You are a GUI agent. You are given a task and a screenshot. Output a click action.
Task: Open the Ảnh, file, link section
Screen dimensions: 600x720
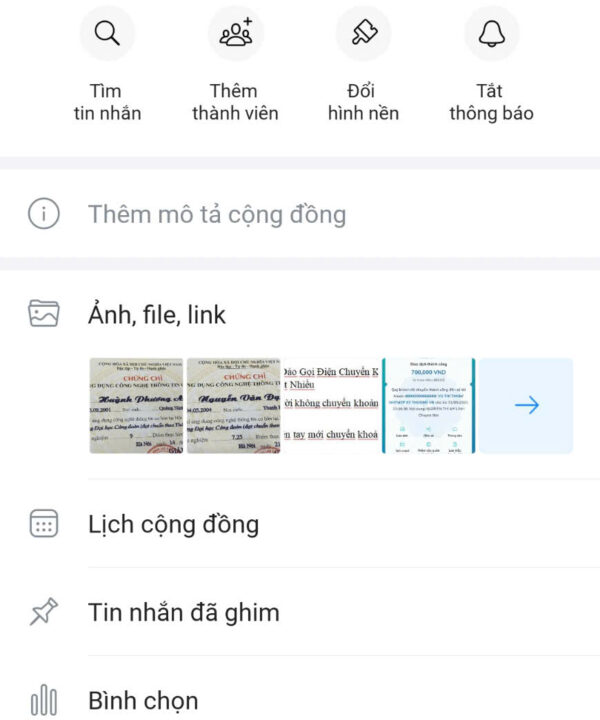click(157, 315)
